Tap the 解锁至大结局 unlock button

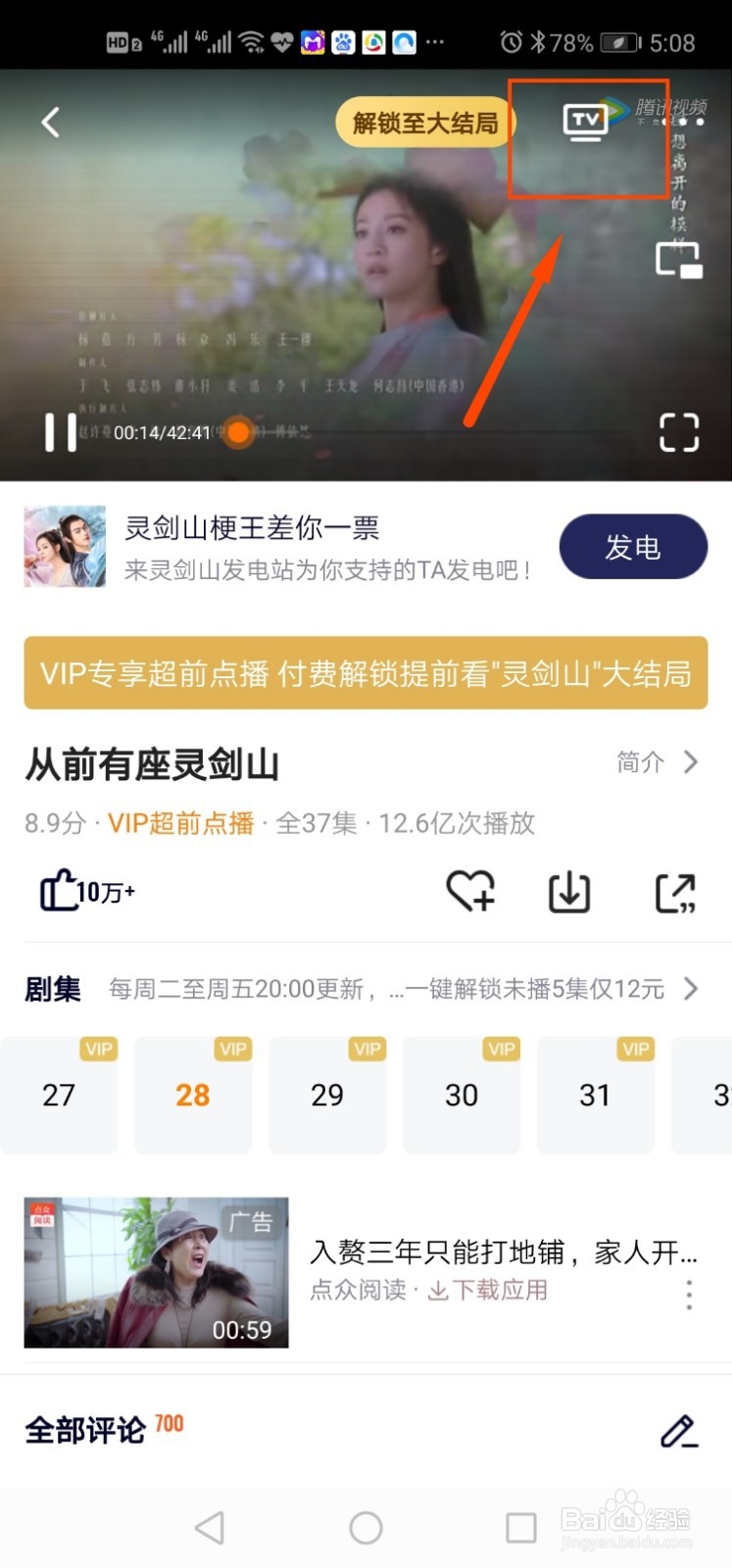423,122
